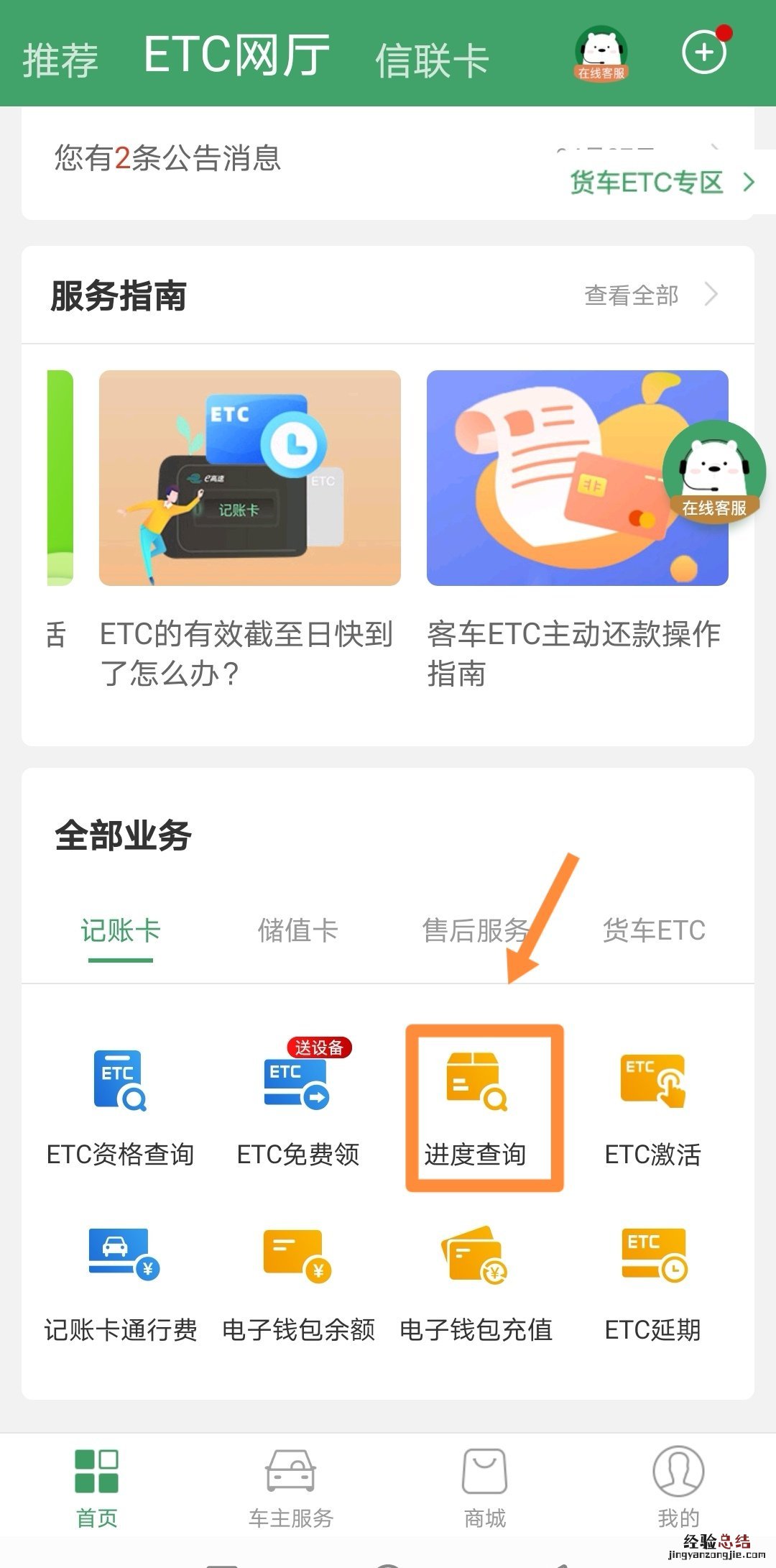The image size is (776, 1568).
Task: Go to the 车主服务 bottom tab
Action: [x=290, y=1486]
